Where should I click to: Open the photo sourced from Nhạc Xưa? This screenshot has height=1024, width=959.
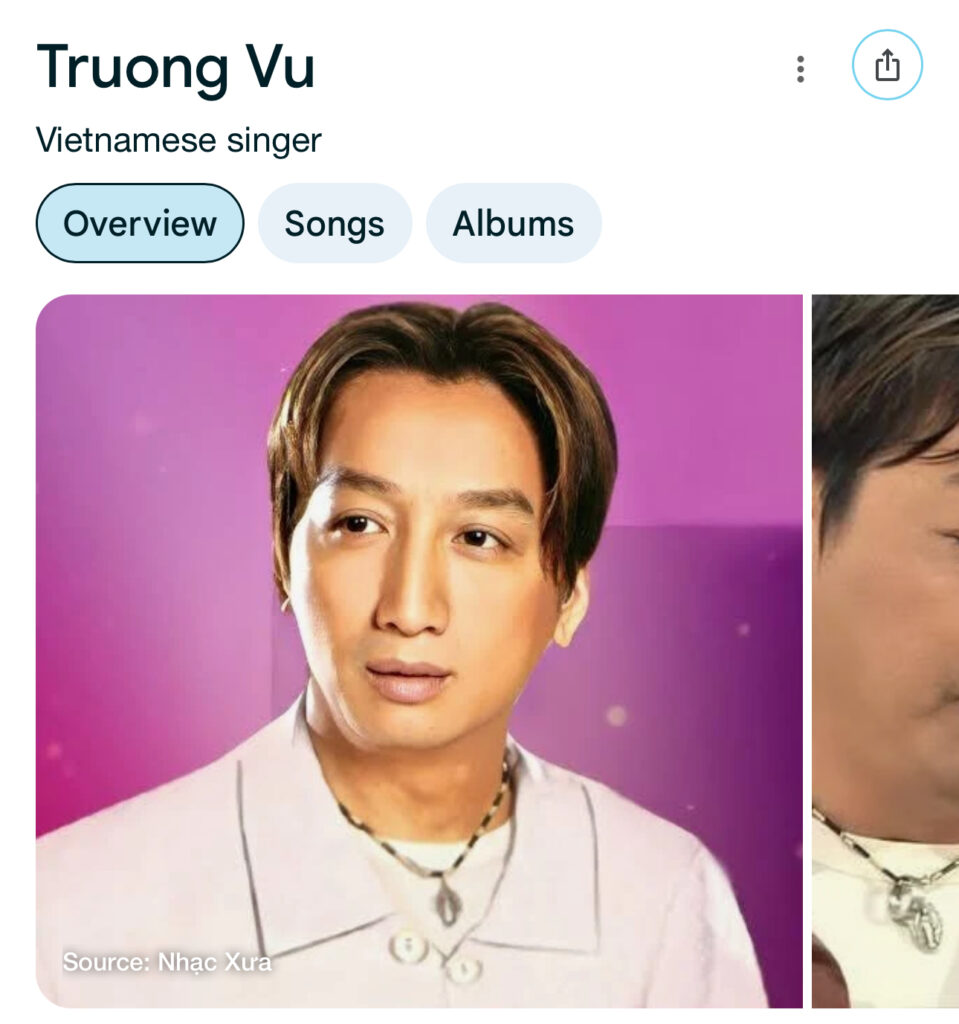pos(419,650)
